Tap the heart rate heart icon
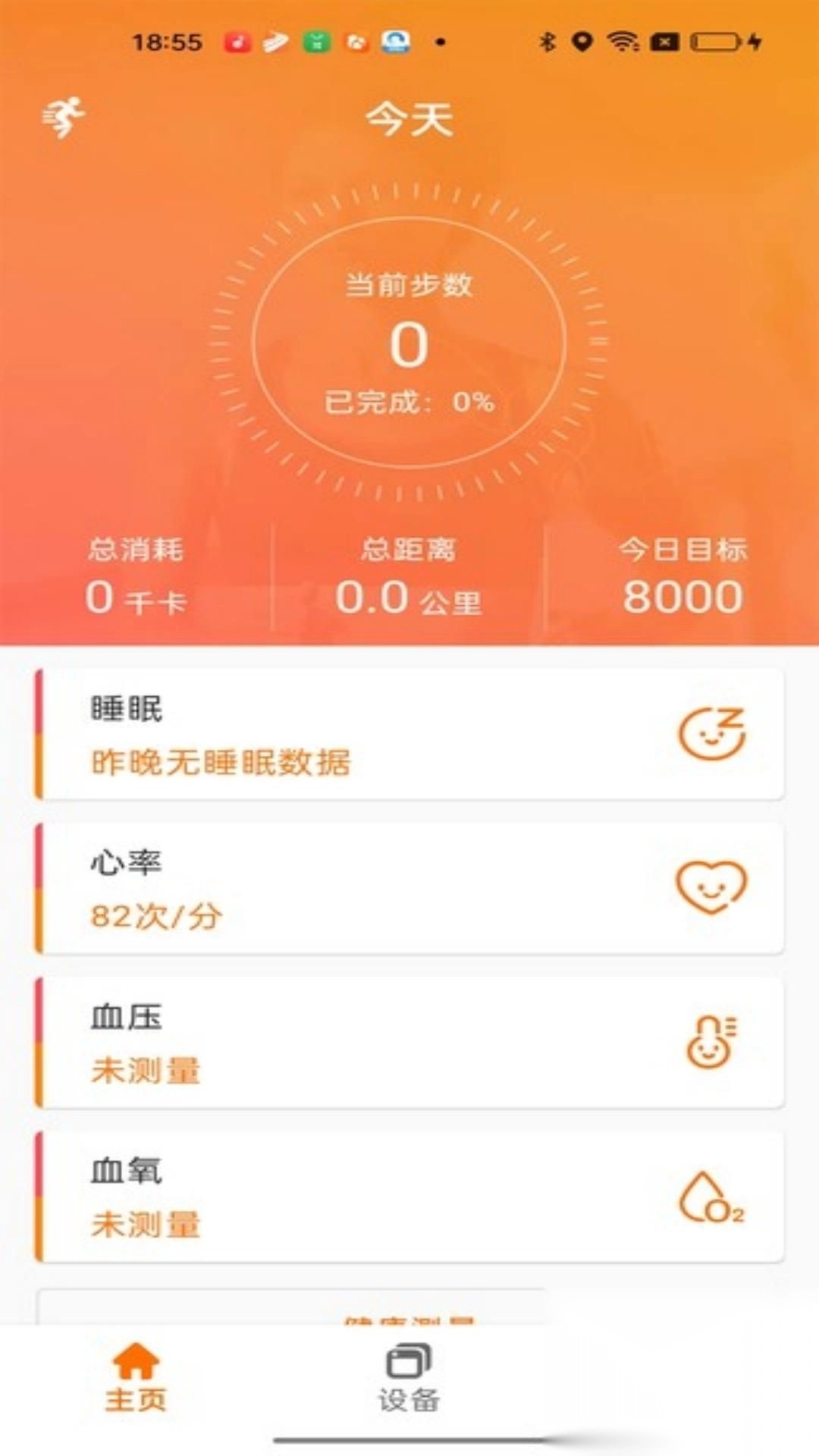Image resolution: width=819 pixels, height=1456 pixels. pyautogui.click(x=711, y=889)
